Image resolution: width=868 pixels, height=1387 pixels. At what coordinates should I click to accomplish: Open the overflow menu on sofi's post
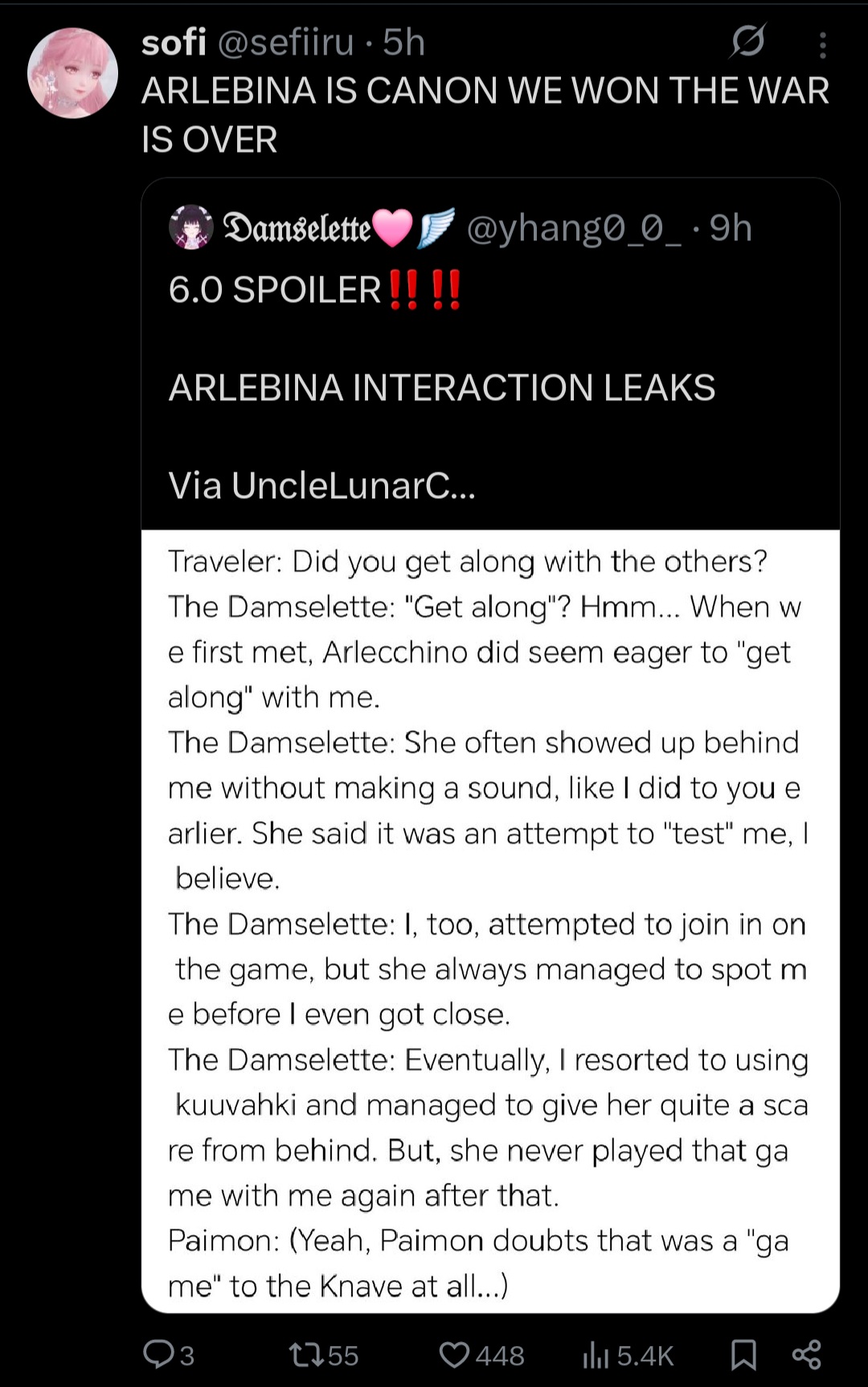click(822, 45)
